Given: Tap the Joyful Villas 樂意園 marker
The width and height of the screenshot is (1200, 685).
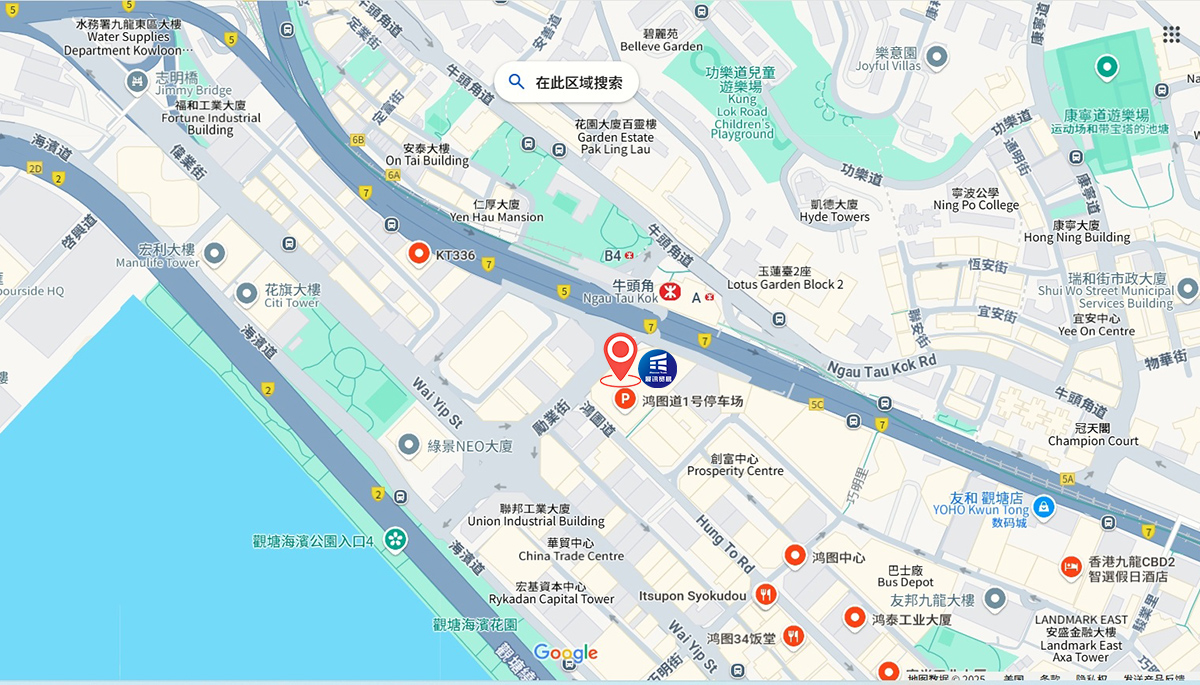Looking at the screenshot, I should (936, 54).
